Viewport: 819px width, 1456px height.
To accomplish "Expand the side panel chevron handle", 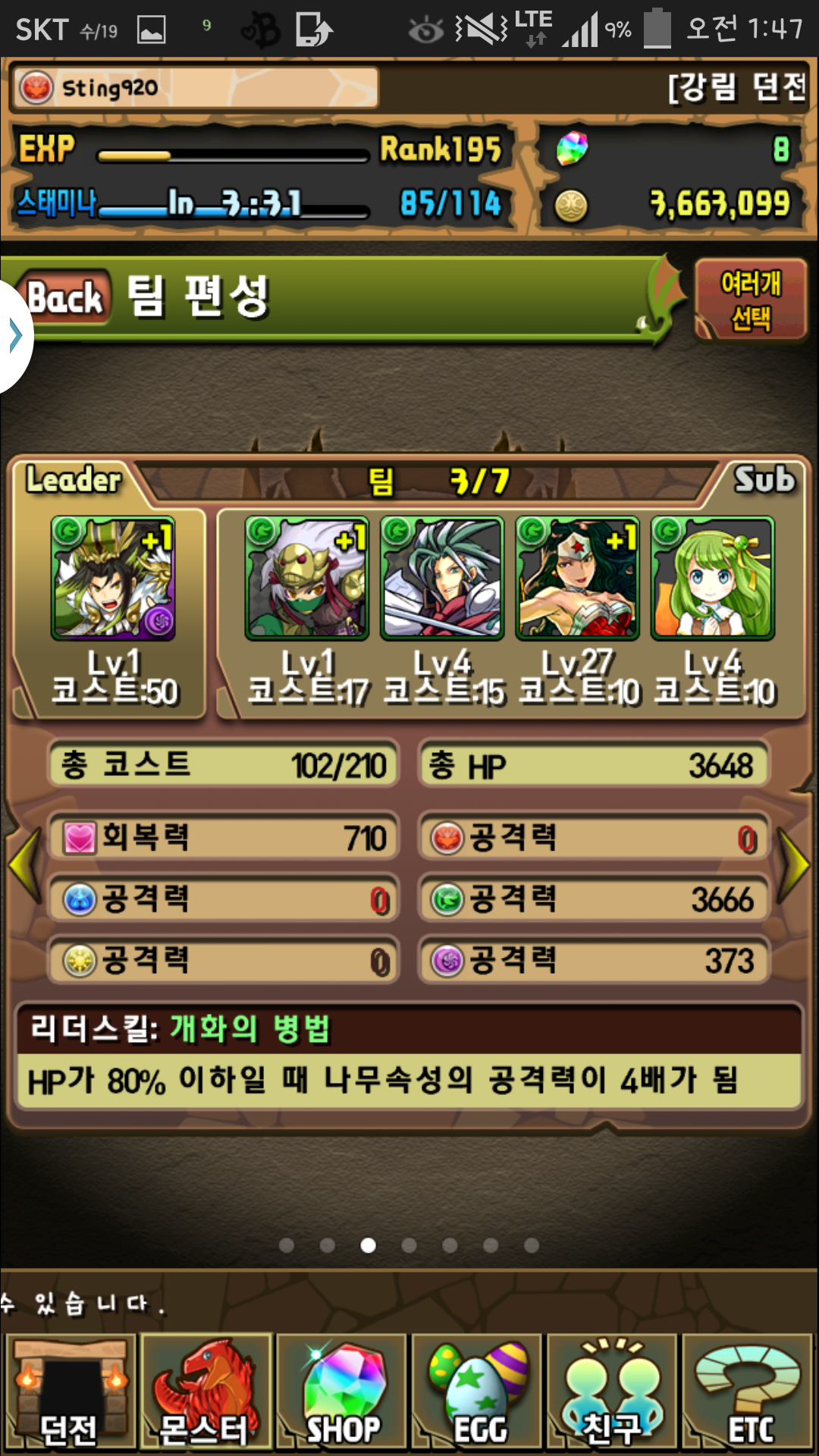I will (15, 335).
